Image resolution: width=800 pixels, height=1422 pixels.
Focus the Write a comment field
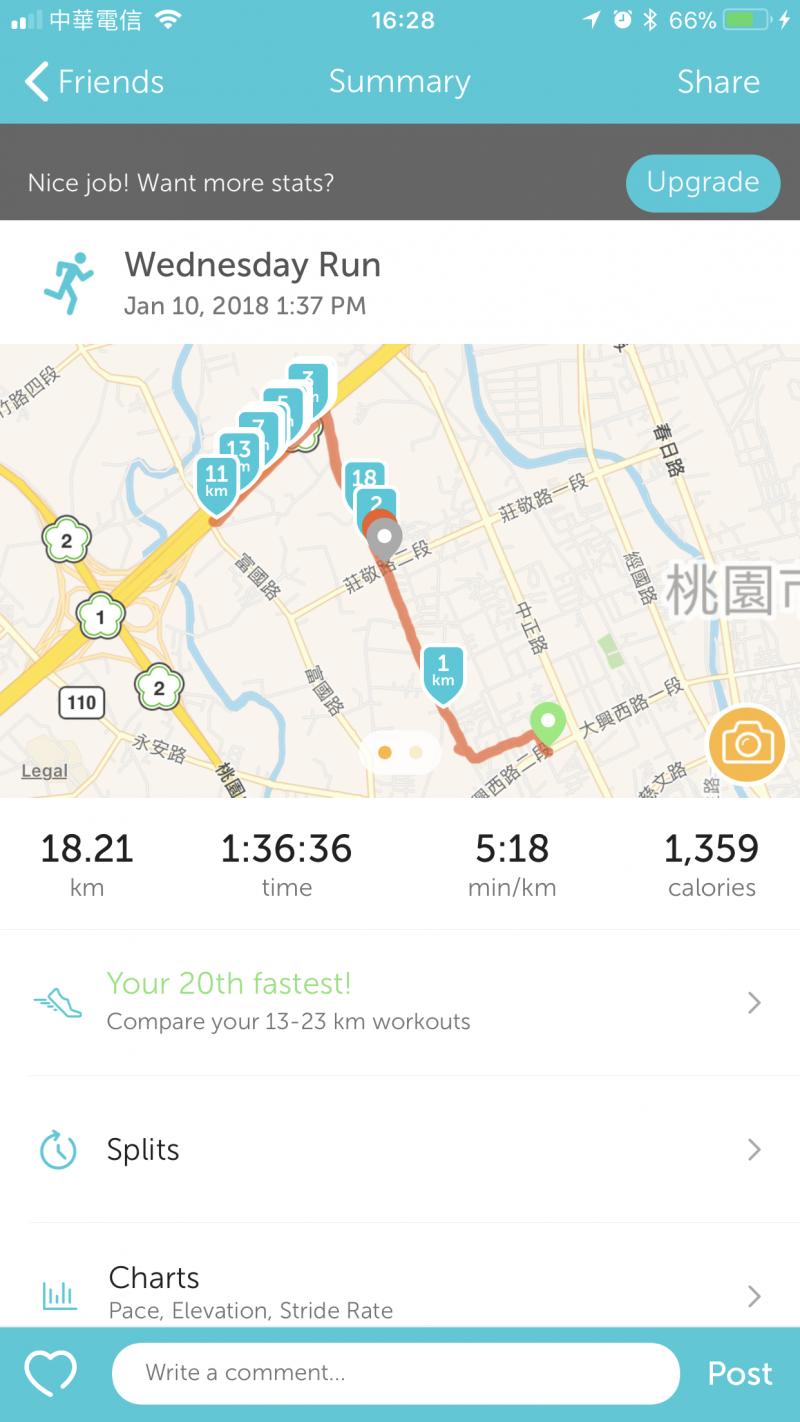[395, 1373]
